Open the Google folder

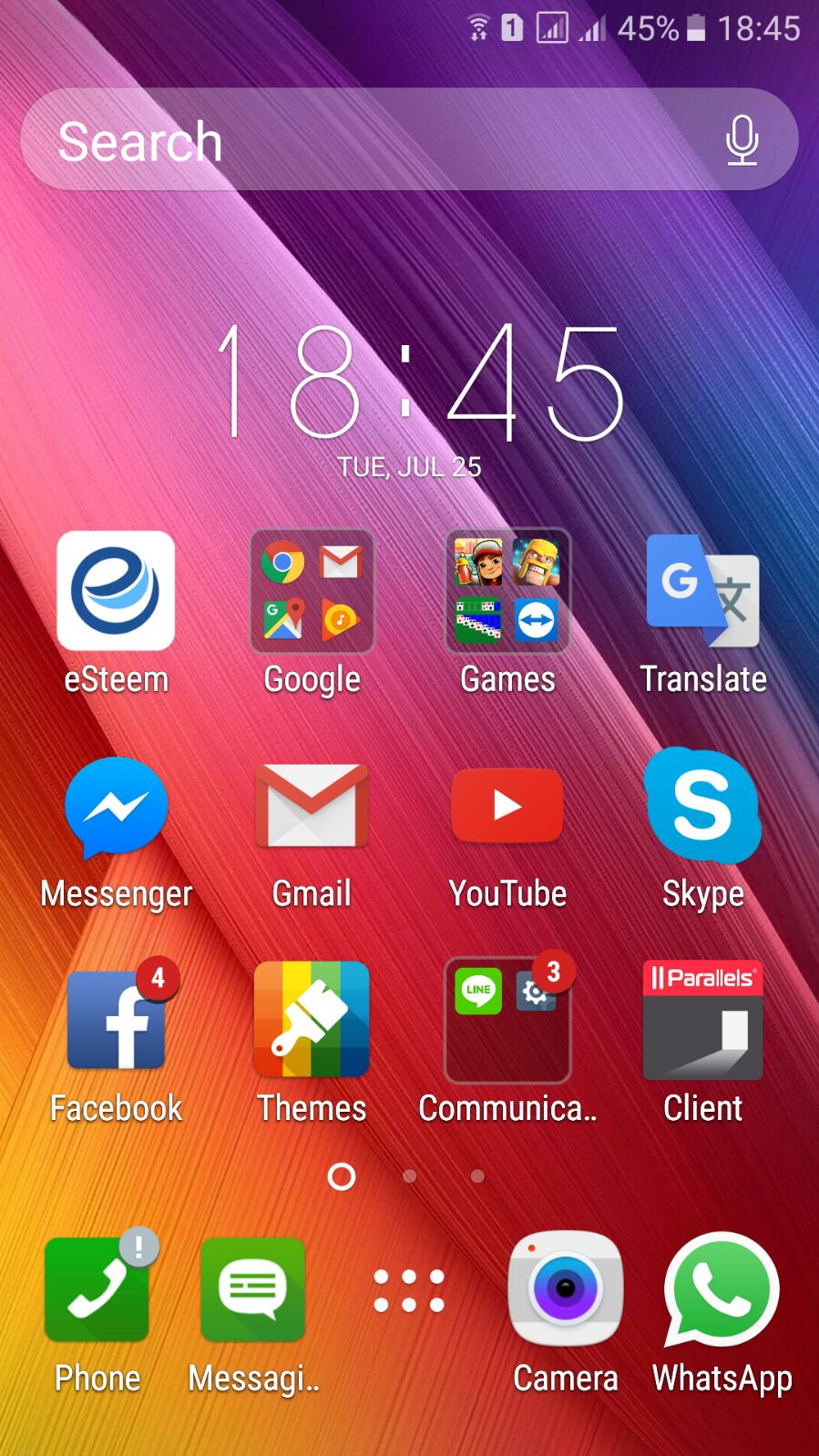312,591
